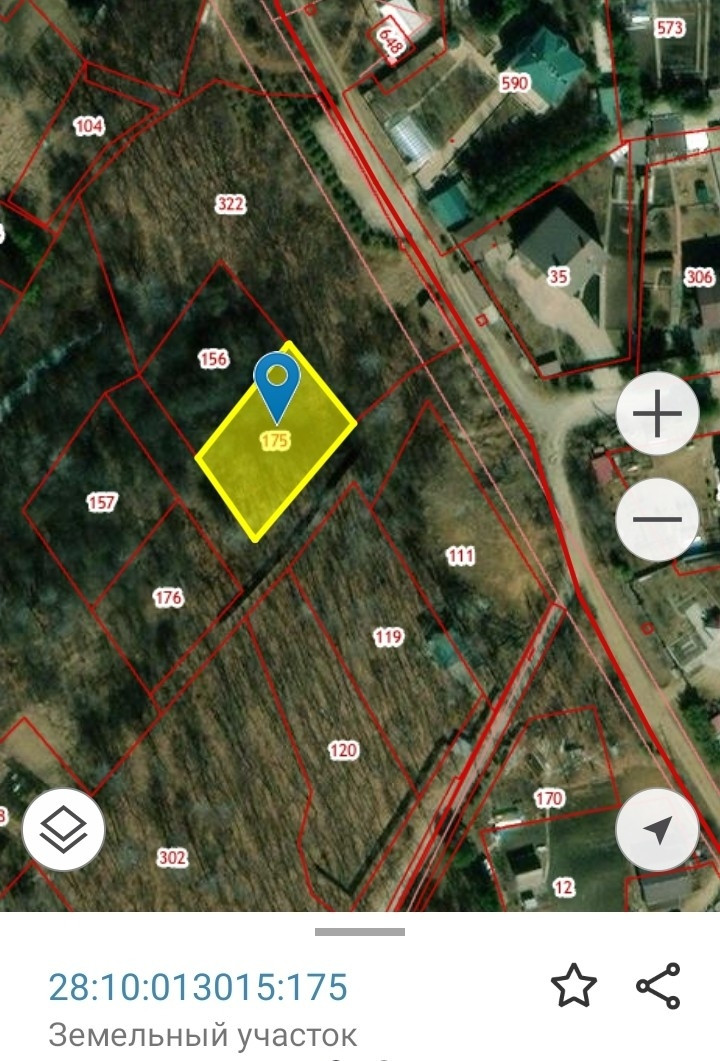Zoom in on the map
This screenshot has height=1061, width=720.
pos(657,414)
